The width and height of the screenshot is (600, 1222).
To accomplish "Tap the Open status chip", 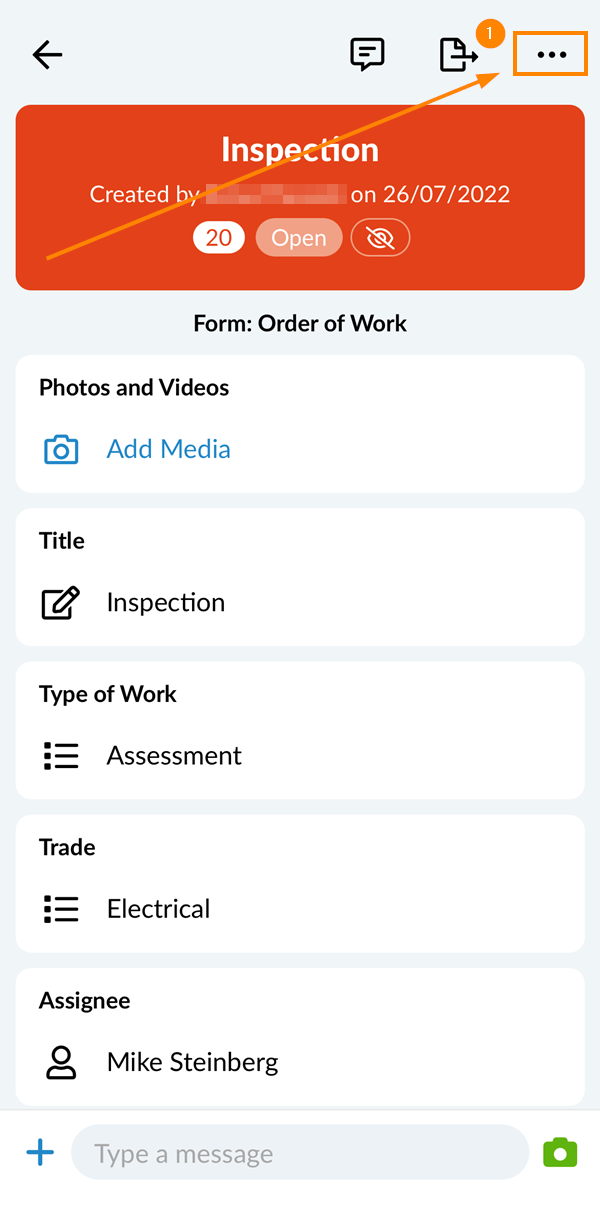I will tap(299, 238).
